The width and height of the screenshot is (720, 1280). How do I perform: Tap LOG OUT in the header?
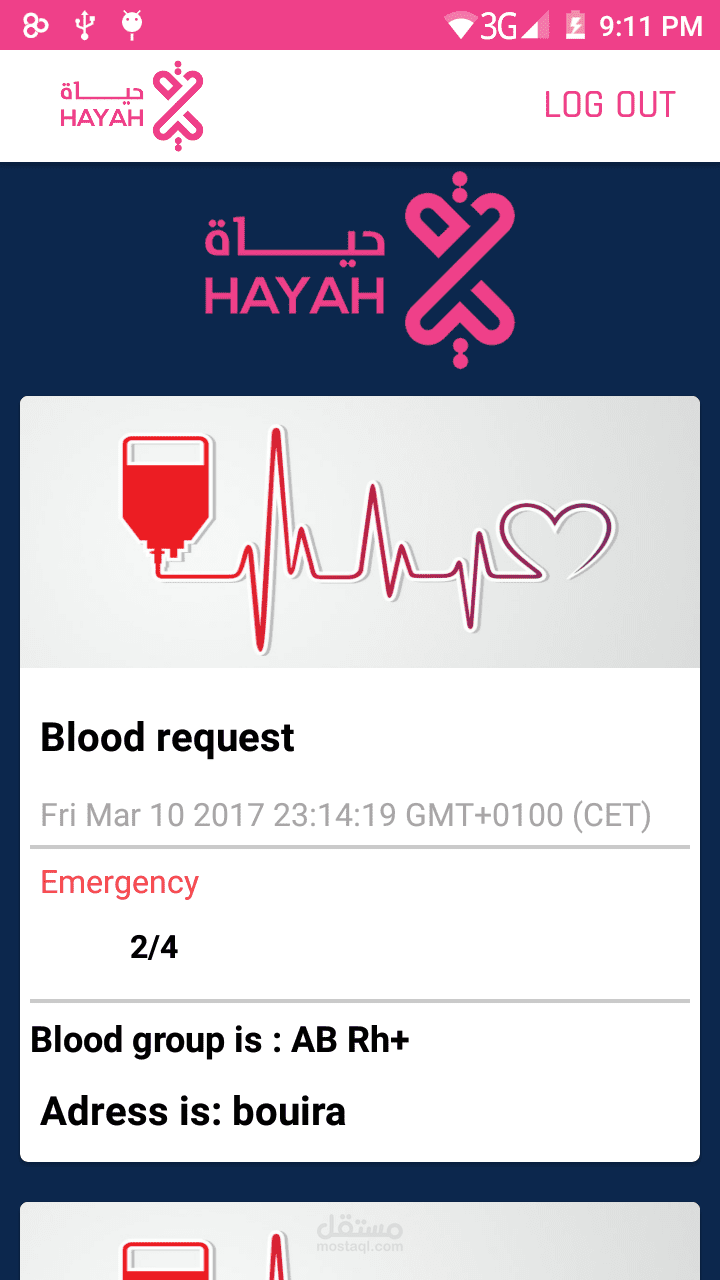click(610, 105)
